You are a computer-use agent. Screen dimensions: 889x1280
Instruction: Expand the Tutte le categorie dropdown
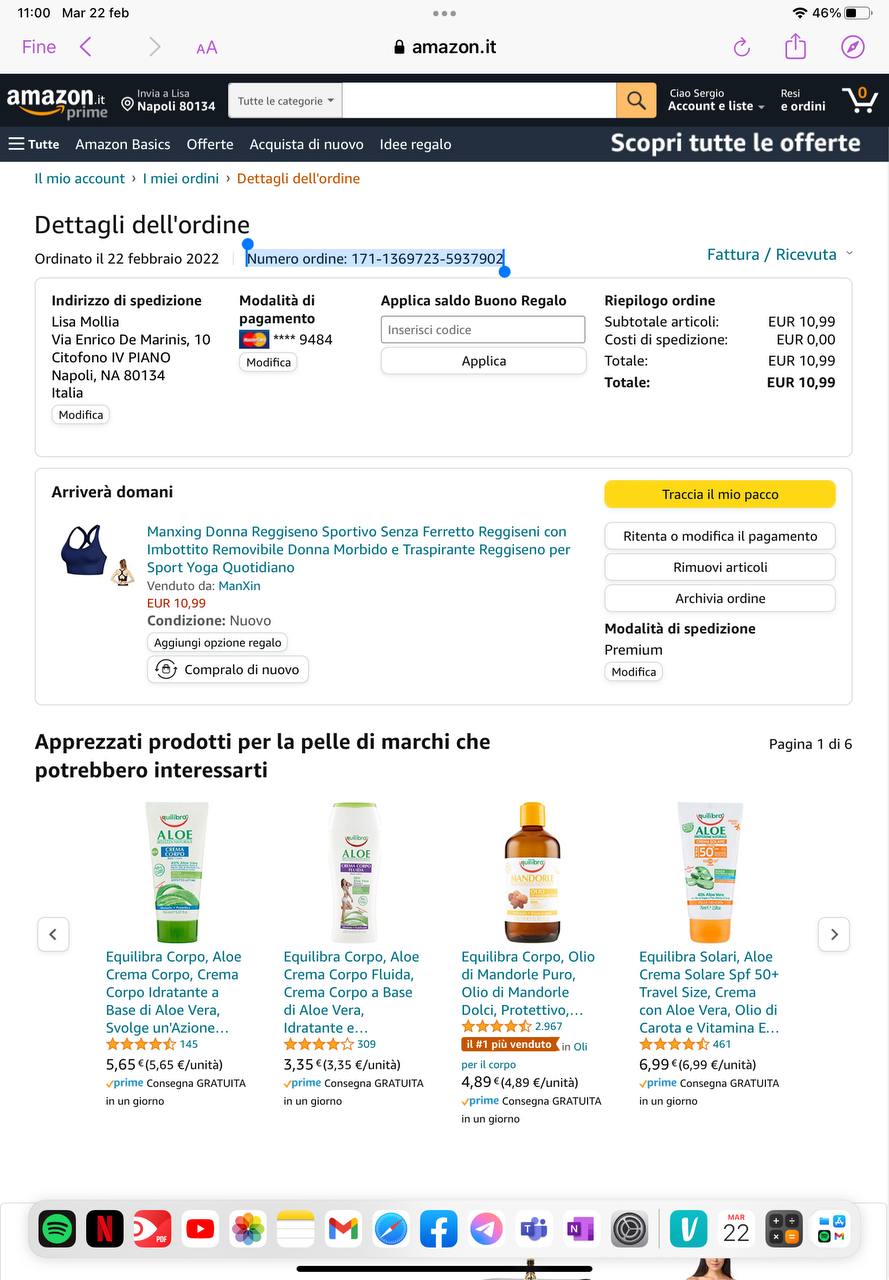(285, 101)
